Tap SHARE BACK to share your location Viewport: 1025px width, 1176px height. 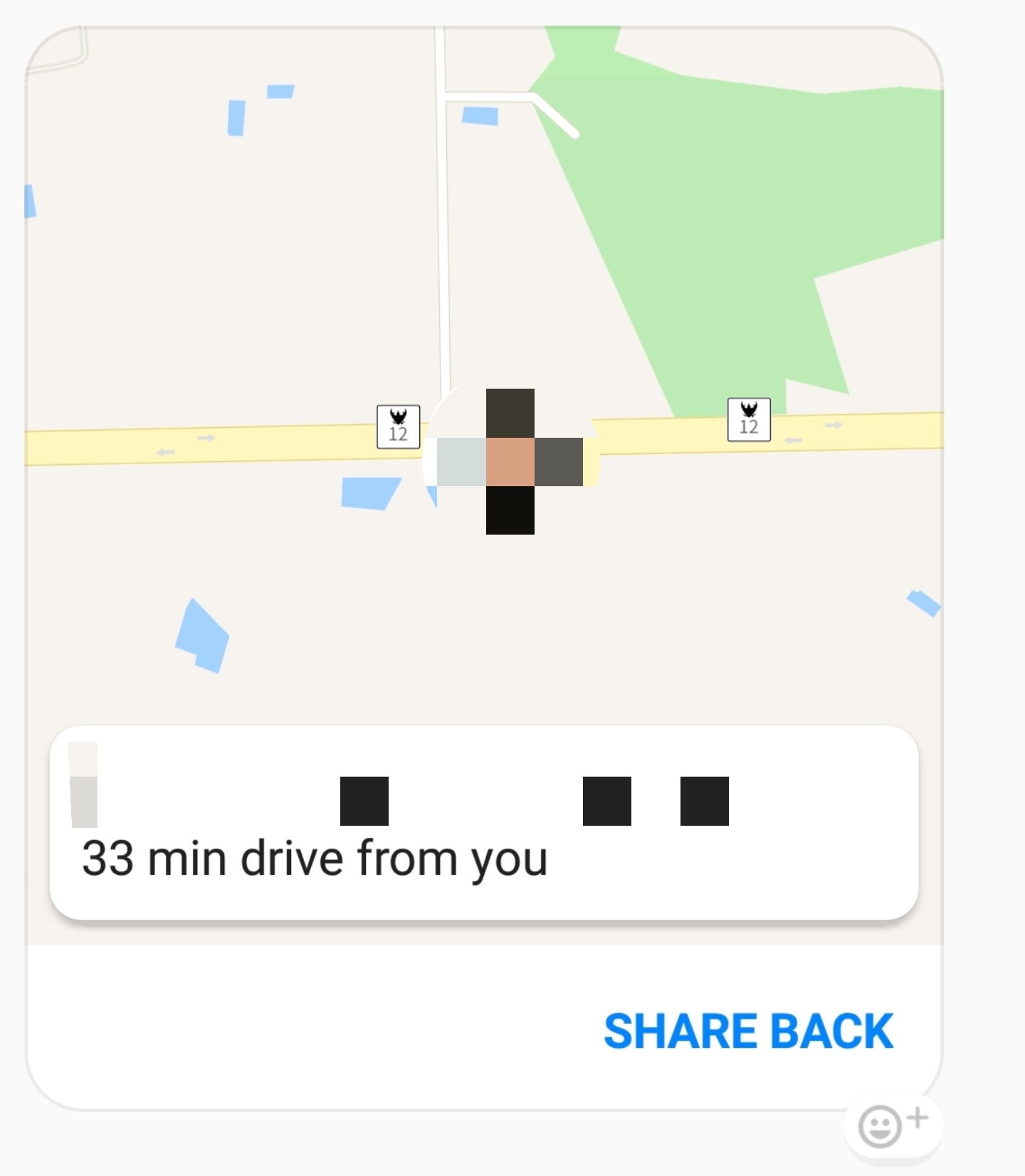[x=748, y=1031]
